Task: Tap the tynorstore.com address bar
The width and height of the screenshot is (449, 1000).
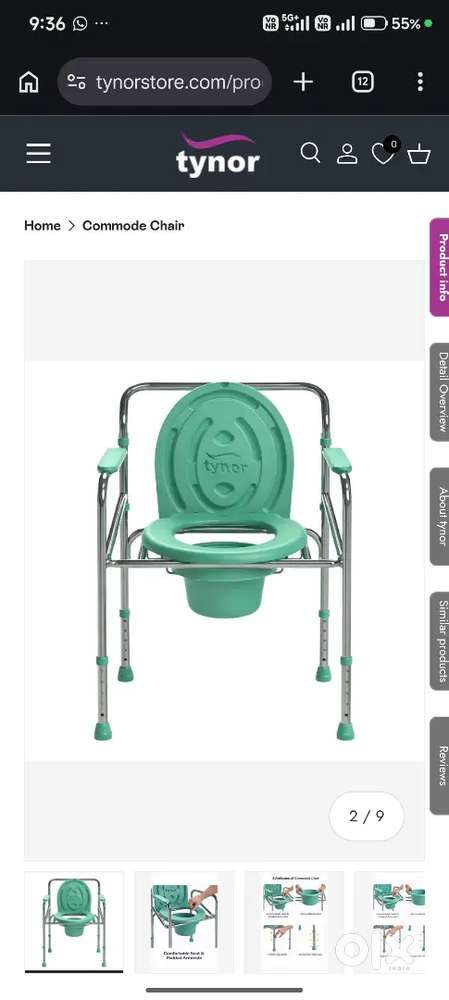Action: click(x=165, y=82)
